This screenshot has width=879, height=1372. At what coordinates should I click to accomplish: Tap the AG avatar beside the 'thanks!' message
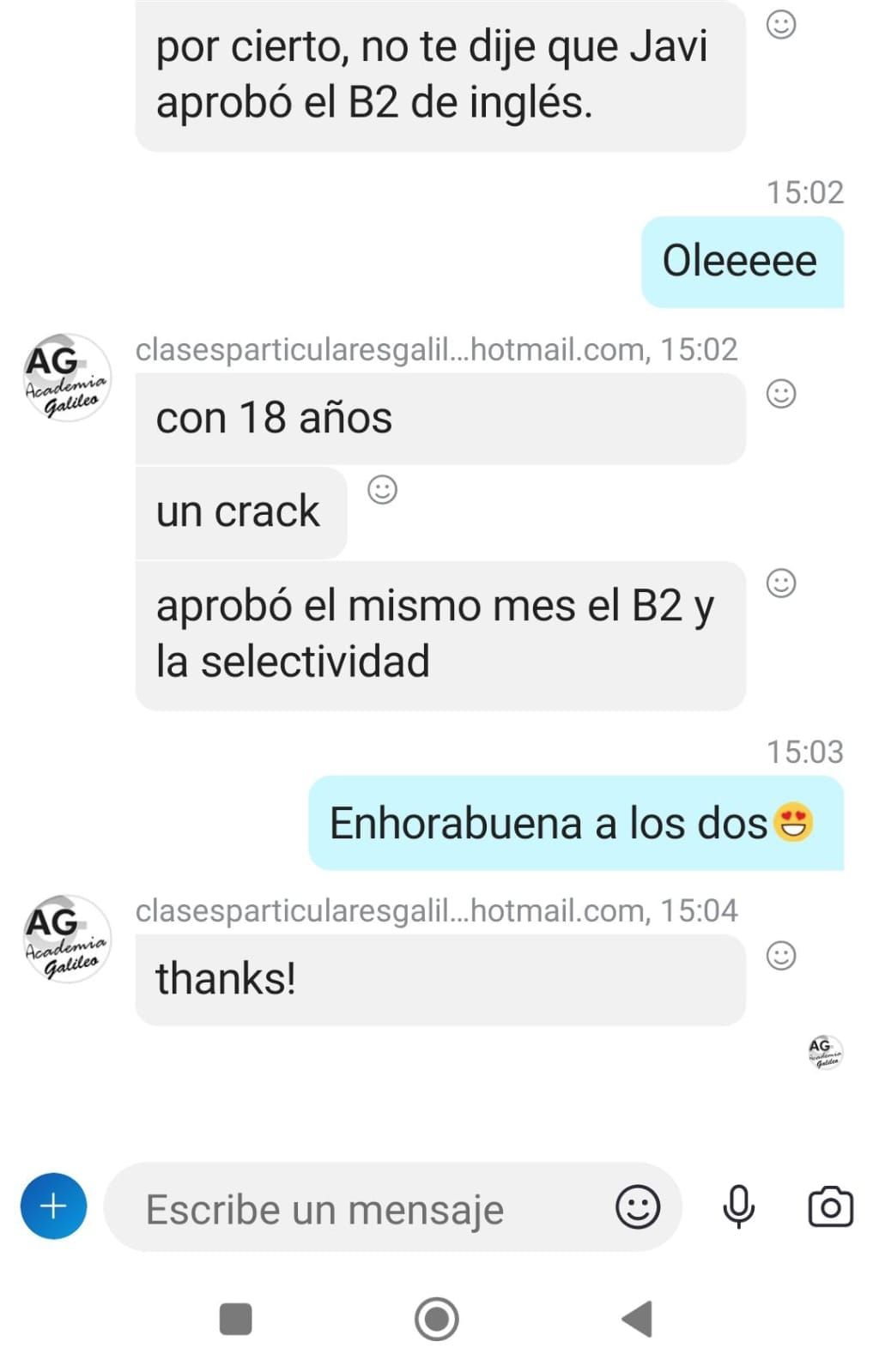click(64, 940)
